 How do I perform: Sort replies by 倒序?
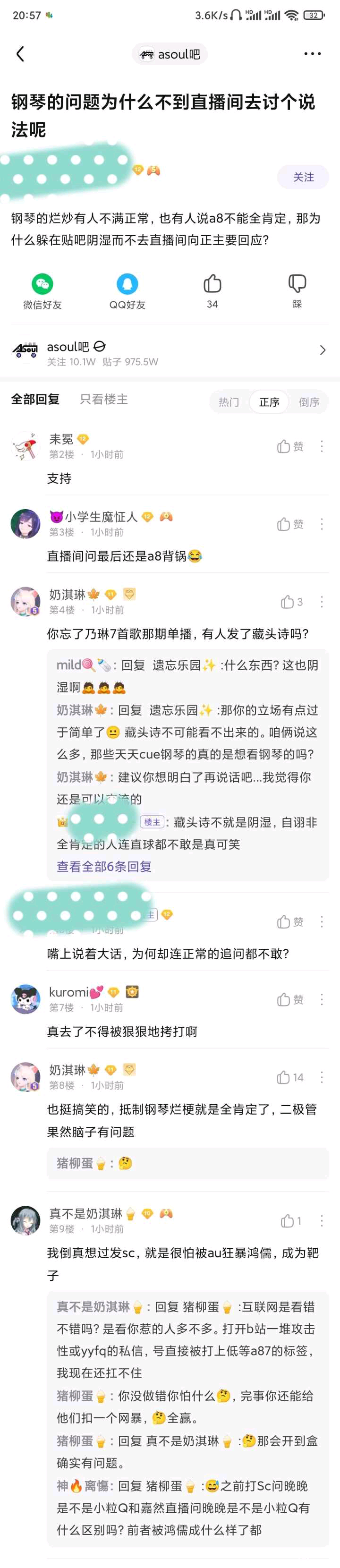click(309, 402)
